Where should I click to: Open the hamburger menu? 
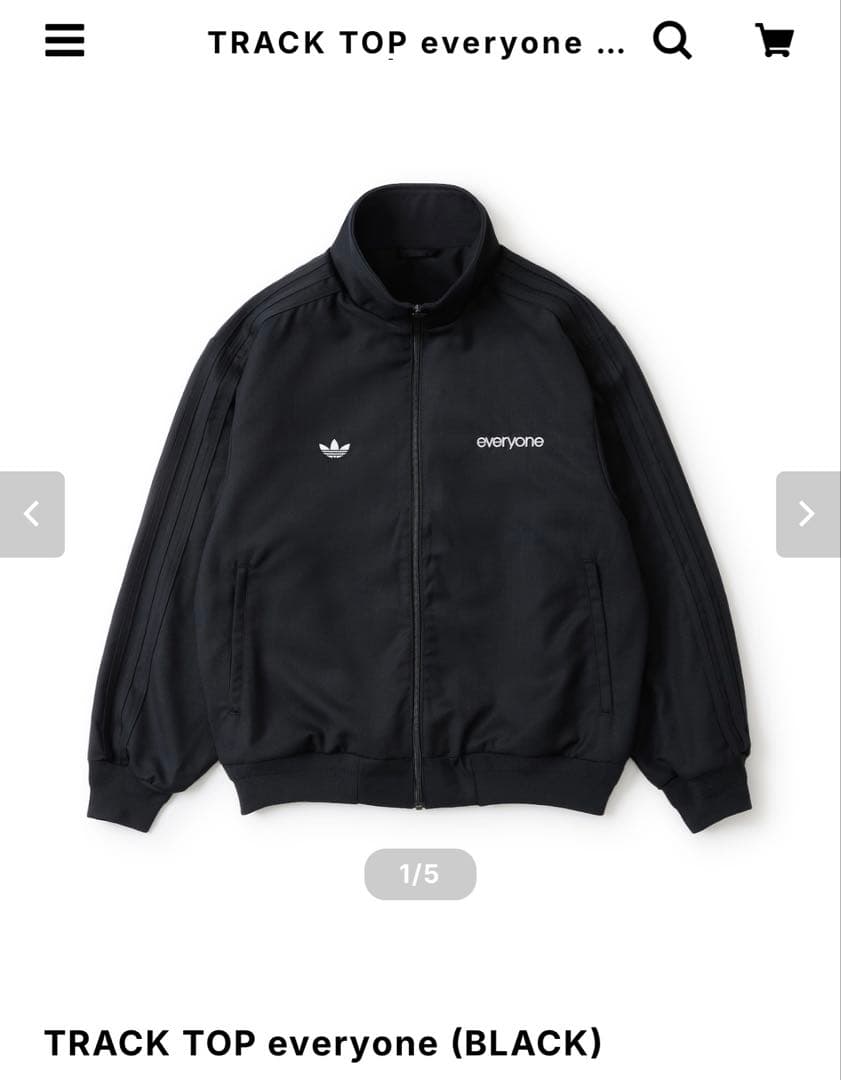point(65,41)
